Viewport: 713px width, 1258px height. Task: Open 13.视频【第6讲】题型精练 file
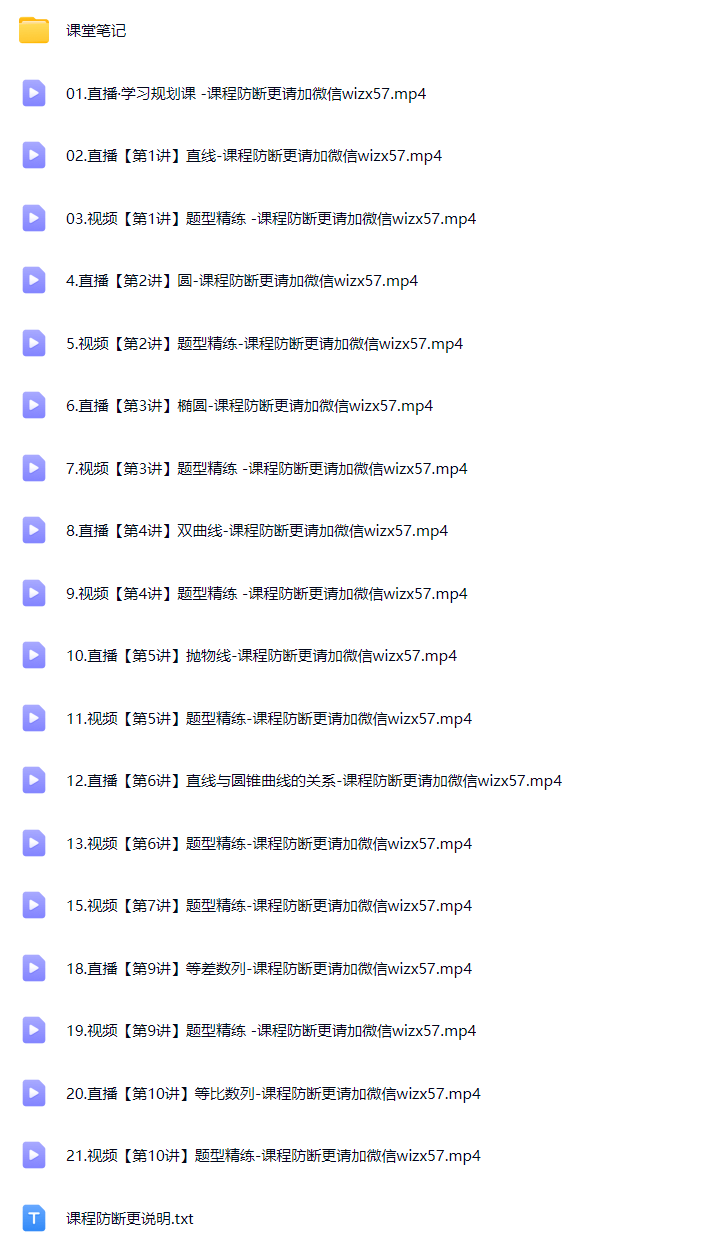click(x=269, y=844)
